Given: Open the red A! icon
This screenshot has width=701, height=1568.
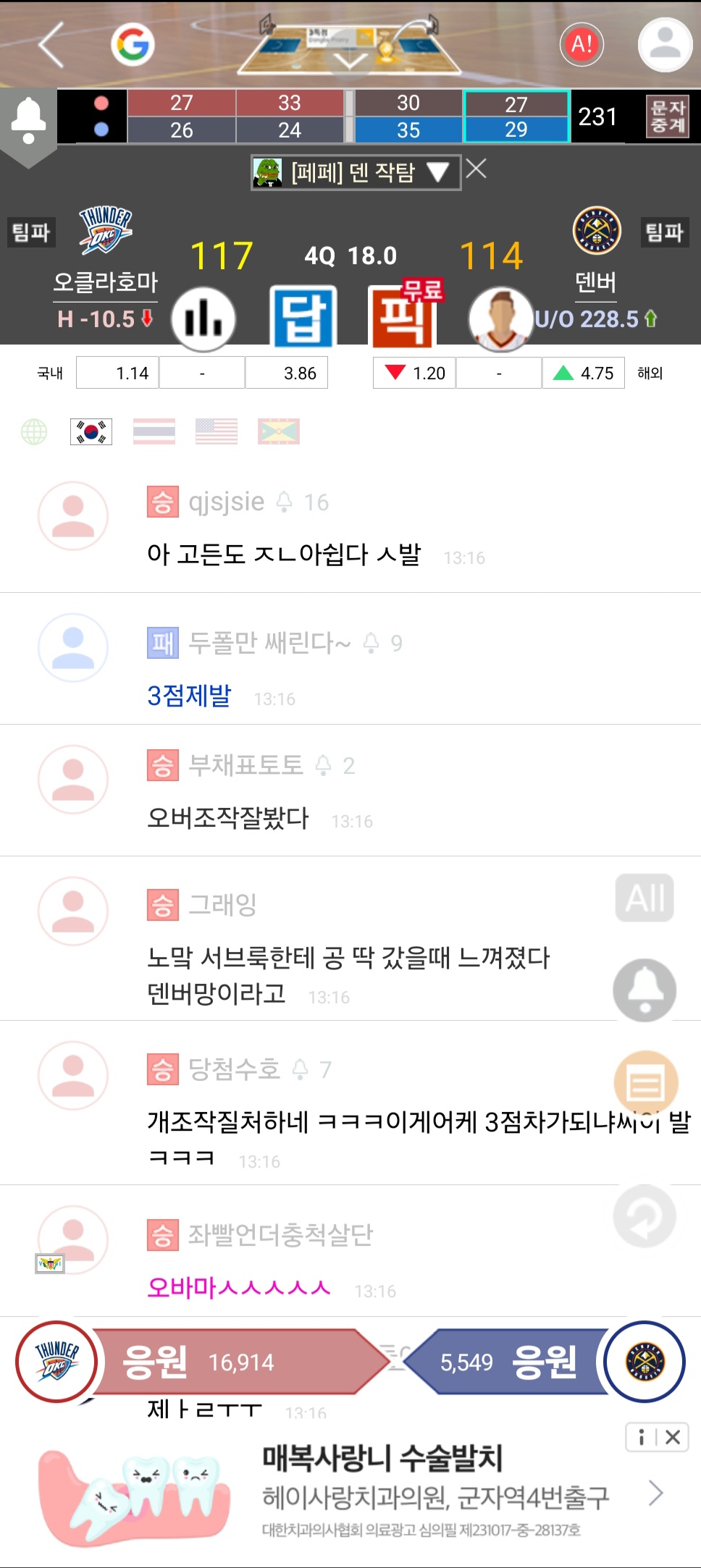Looking at the screenshot, I should [x=582, y=45].
